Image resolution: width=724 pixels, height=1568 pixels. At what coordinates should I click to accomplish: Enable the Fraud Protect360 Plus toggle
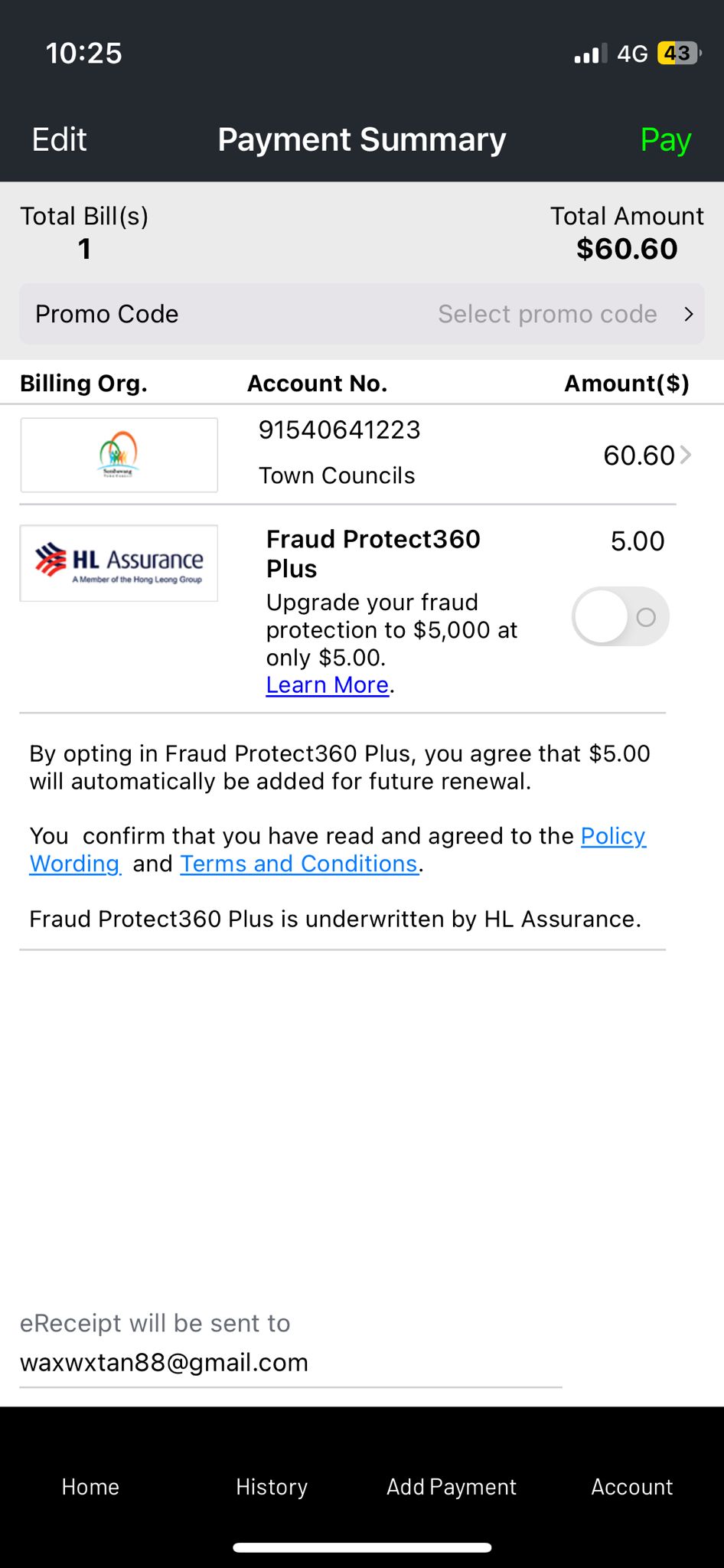(x=620, y=616)
